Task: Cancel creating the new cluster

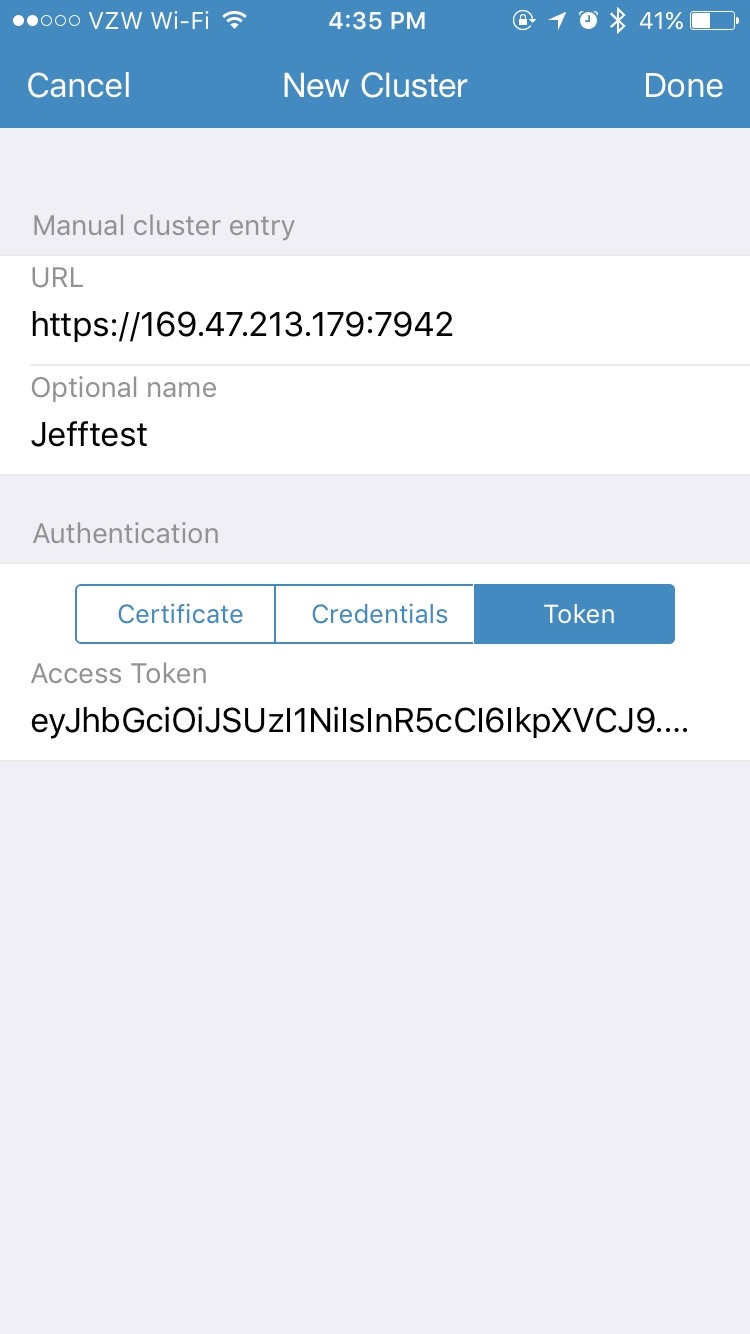Action: point(79,86)
